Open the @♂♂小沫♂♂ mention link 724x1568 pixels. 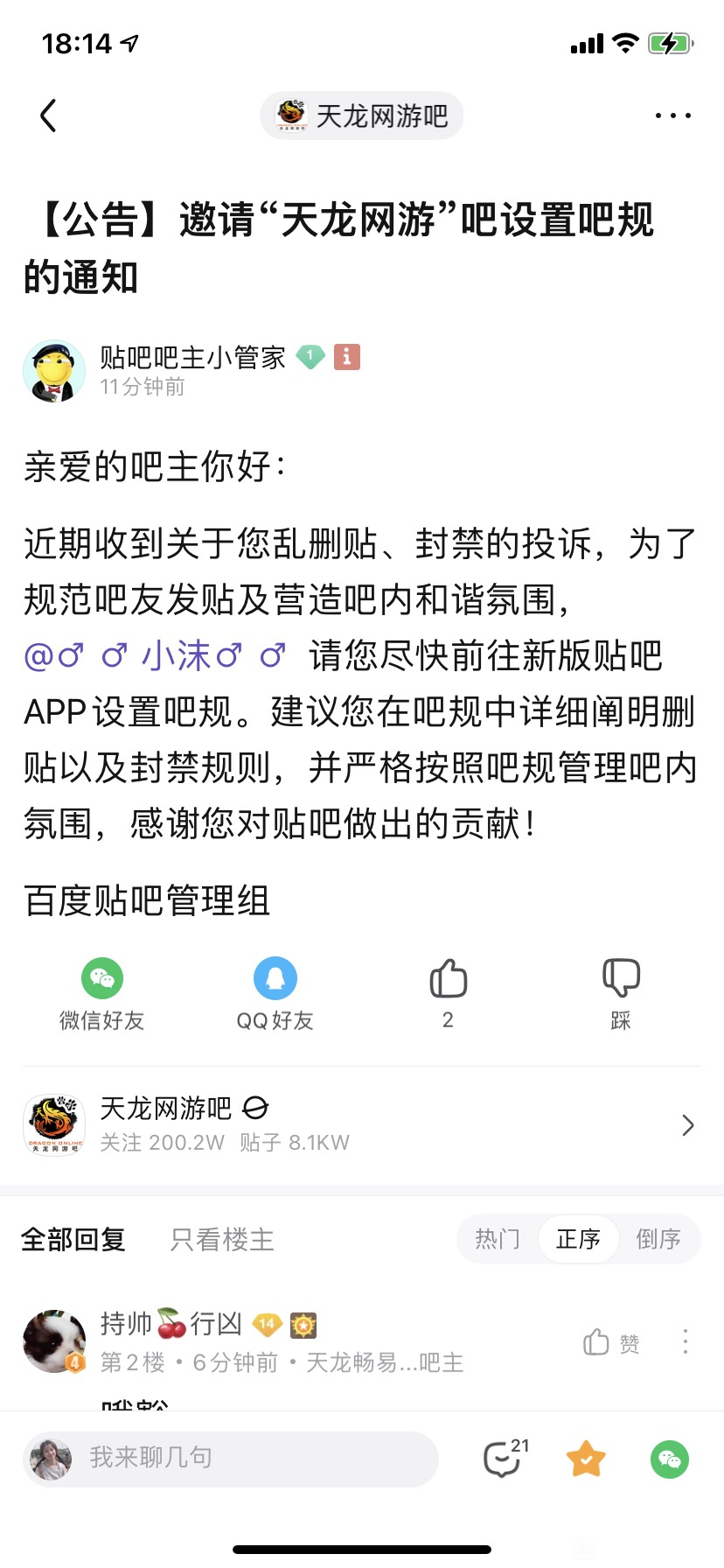tap(156, 655)
